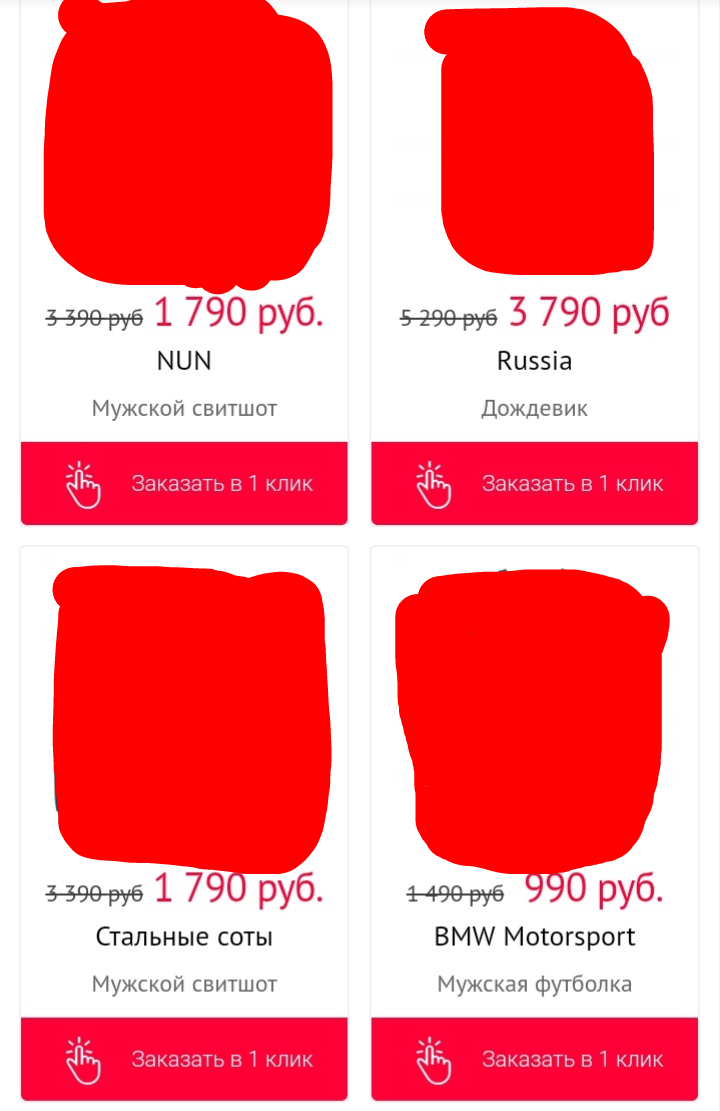This screenshot has height=1111, width=720.
Task: Open the Стальные соты product card
Action: pos(184,937)
